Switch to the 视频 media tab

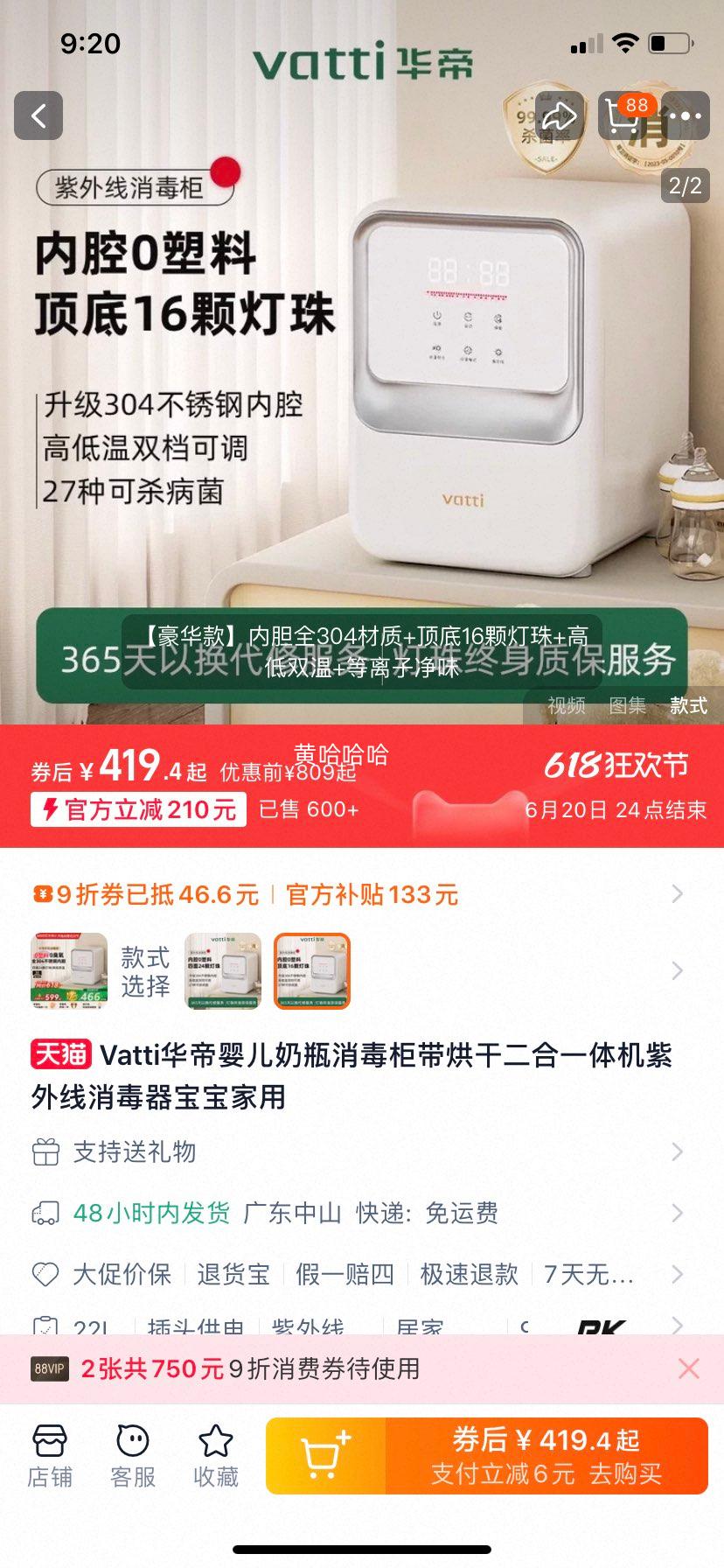(566, 705)
